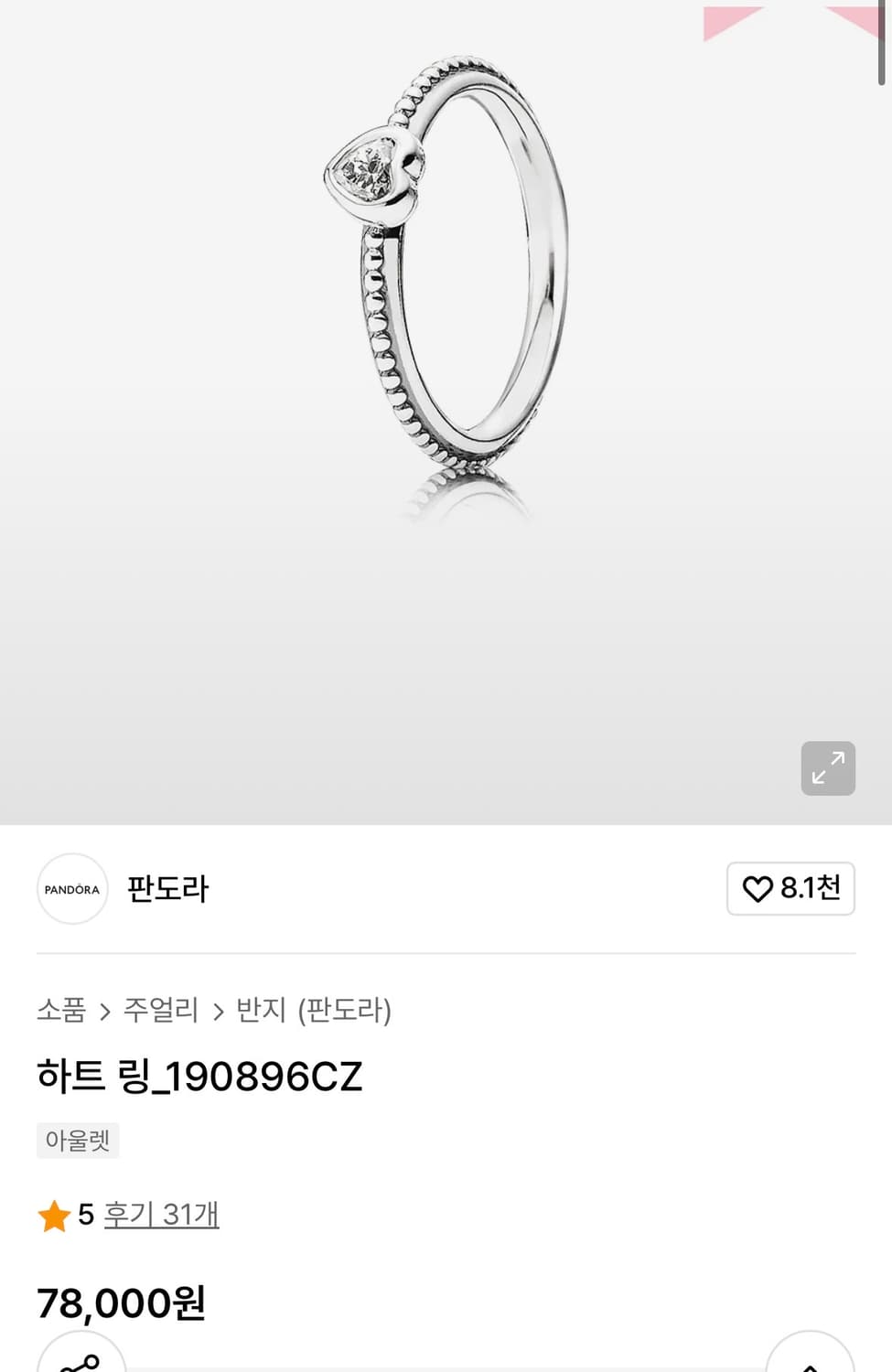Visit the 판도라 brand page
This screenshot has width=892, height=1372.
[168, 888]
